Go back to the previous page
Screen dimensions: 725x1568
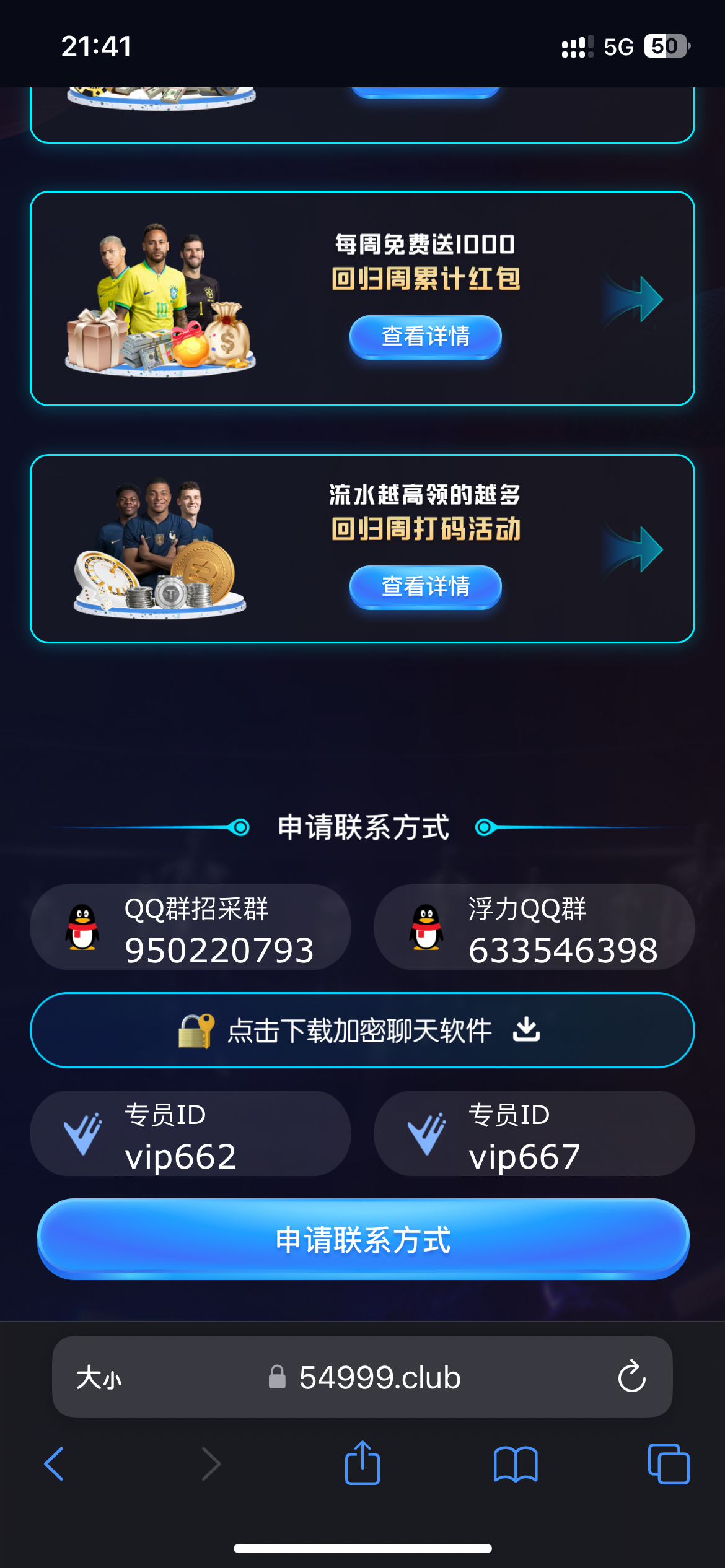(55, 1464)
